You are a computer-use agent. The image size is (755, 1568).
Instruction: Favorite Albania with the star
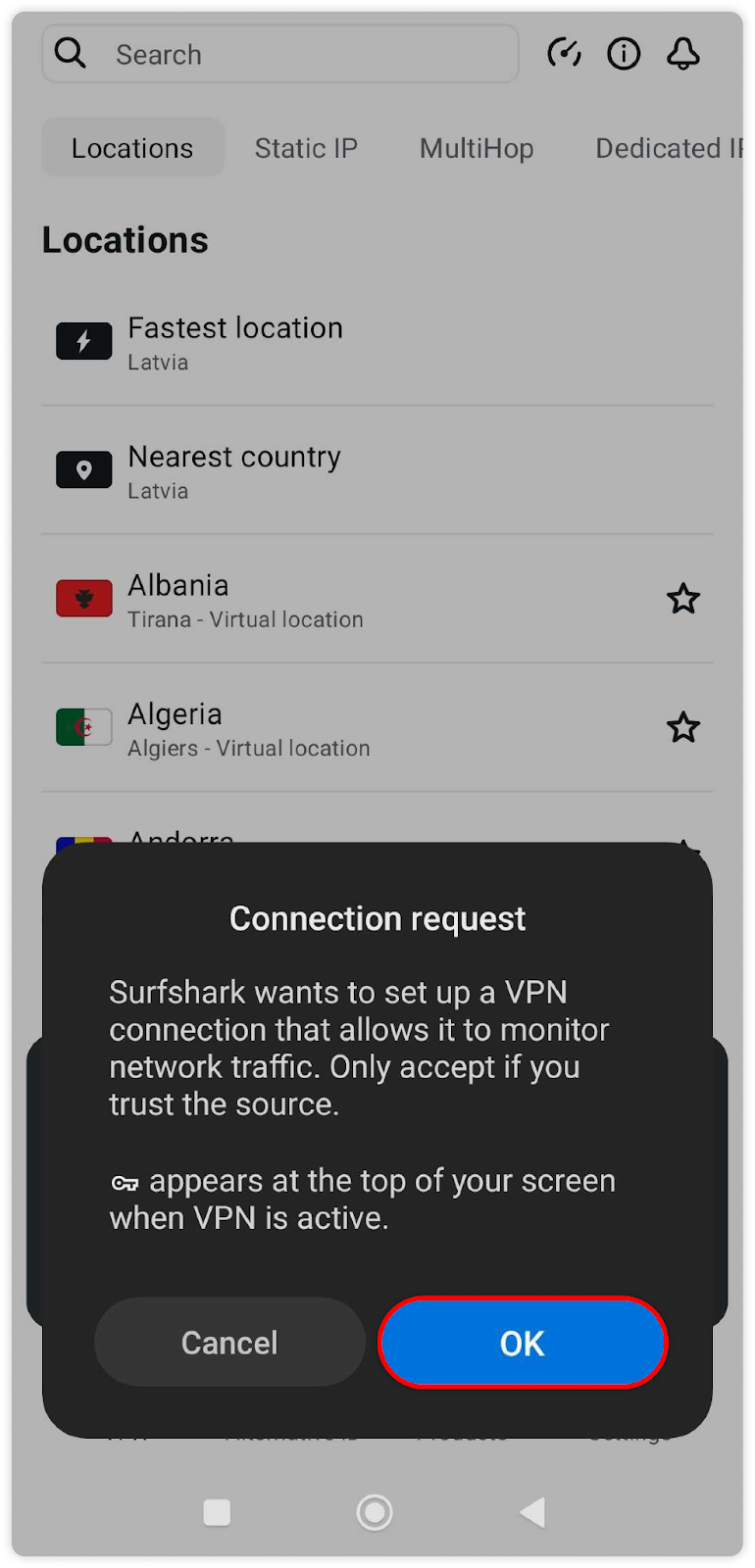point(683,599)
